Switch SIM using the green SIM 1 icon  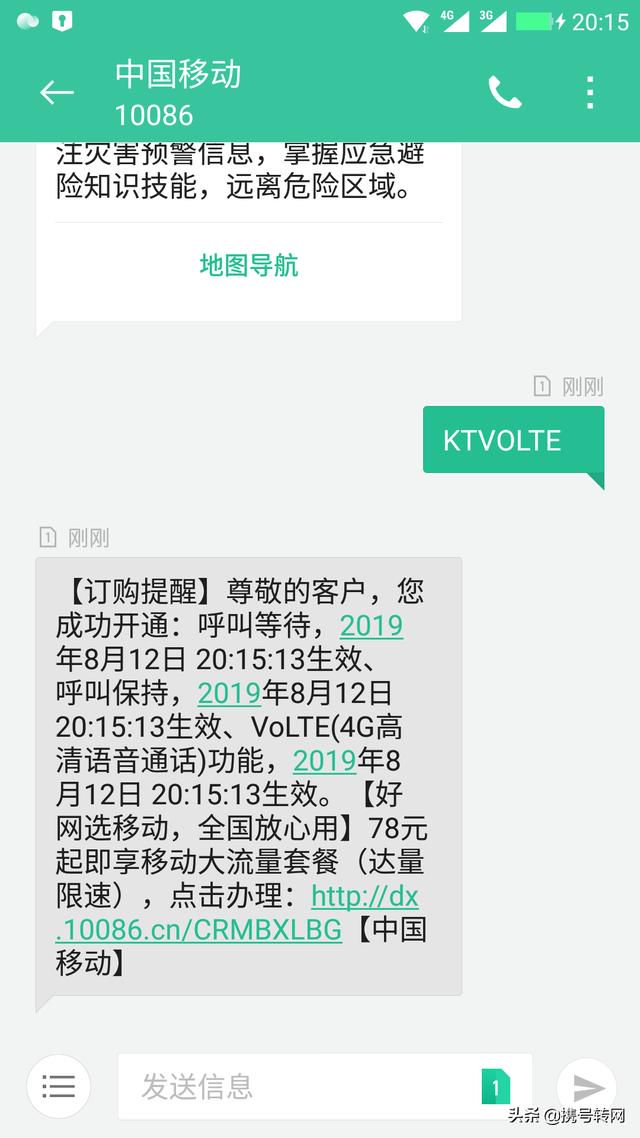[496, 1087]
